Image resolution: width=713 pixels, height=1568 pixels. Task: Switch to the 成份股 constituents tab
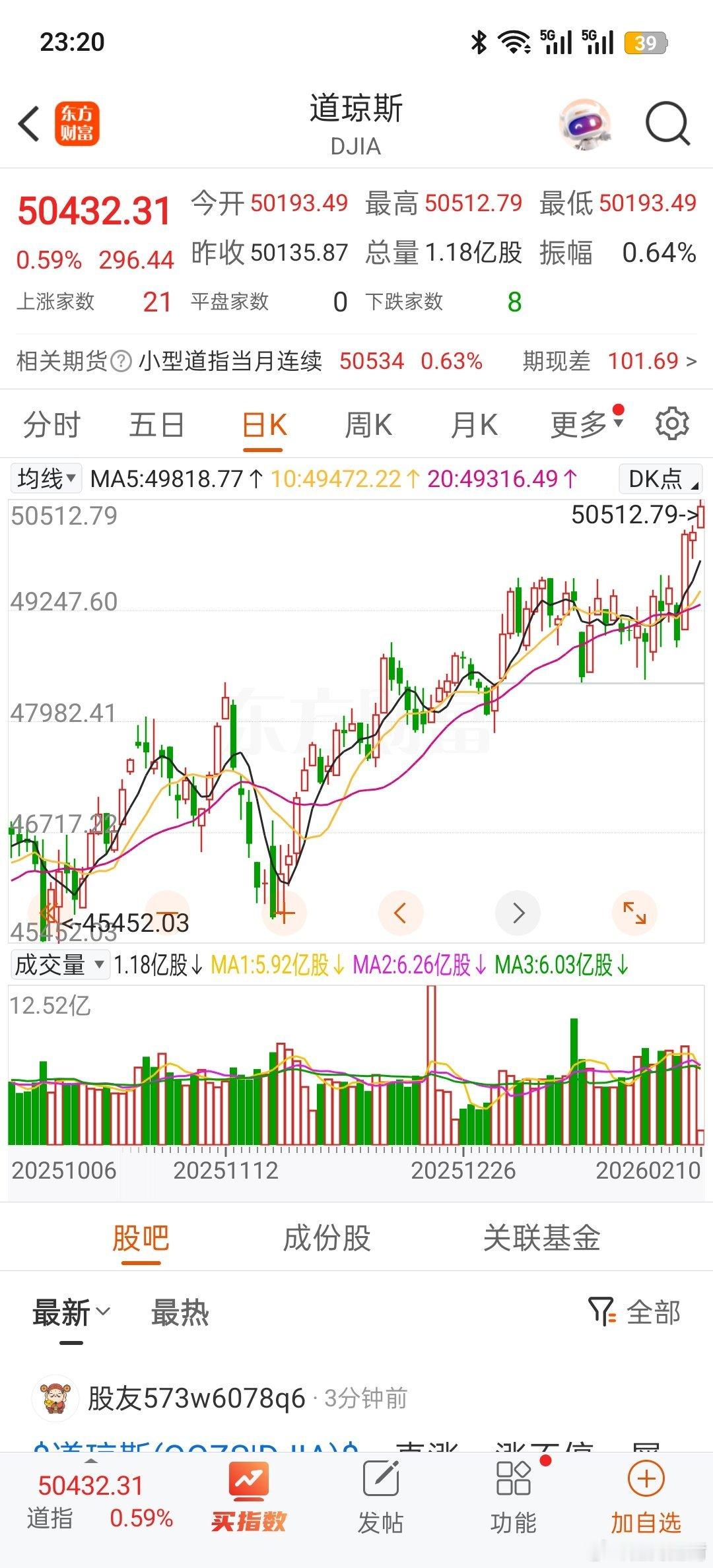[328, 1239]
